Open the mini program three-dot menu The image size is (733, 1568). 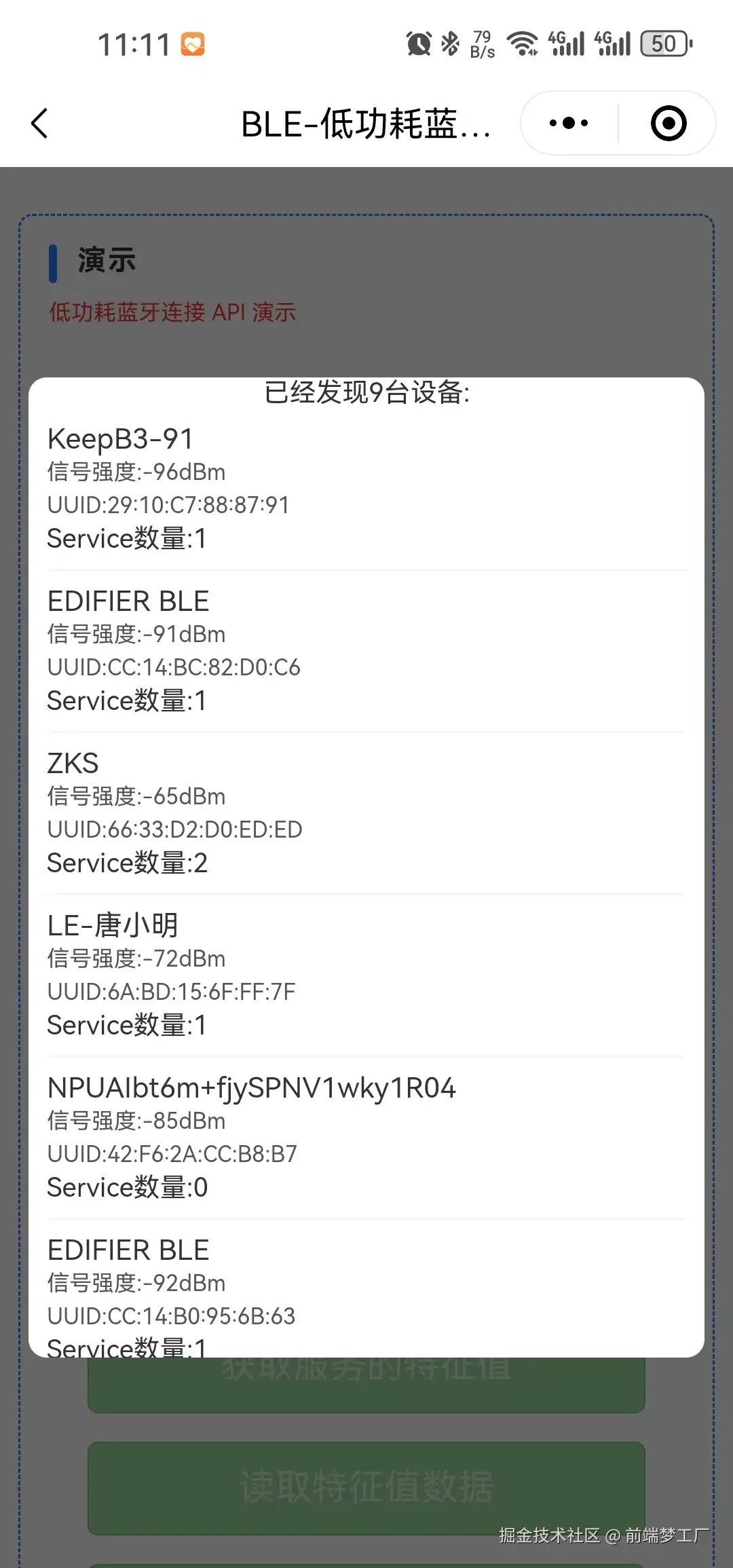(x=569, y=124)
